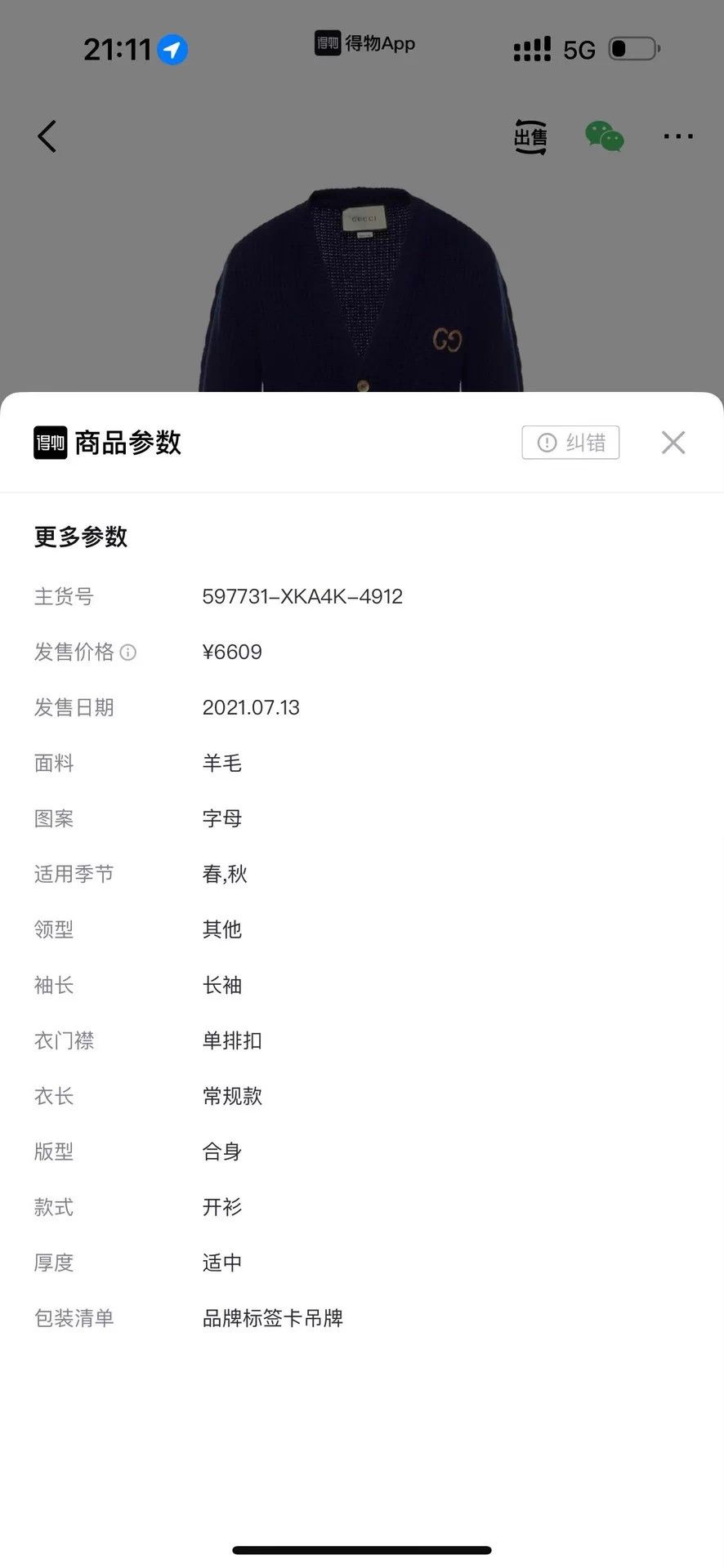Open the three-dot overflow menu
The image size is (724, 1568).
point(678,136)
